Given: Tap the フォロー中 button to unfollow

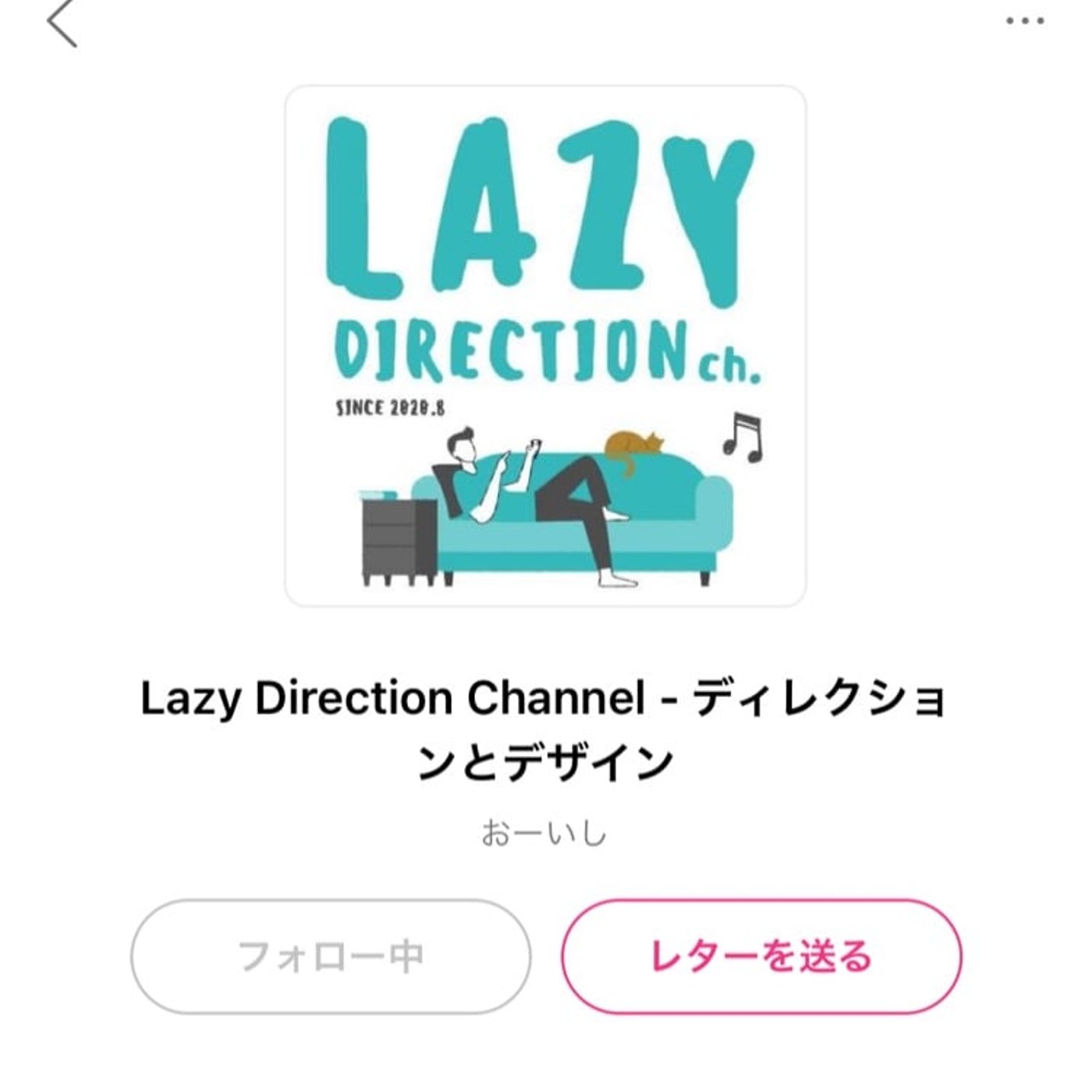Looking at the screenshot, I should click(331, 956).
